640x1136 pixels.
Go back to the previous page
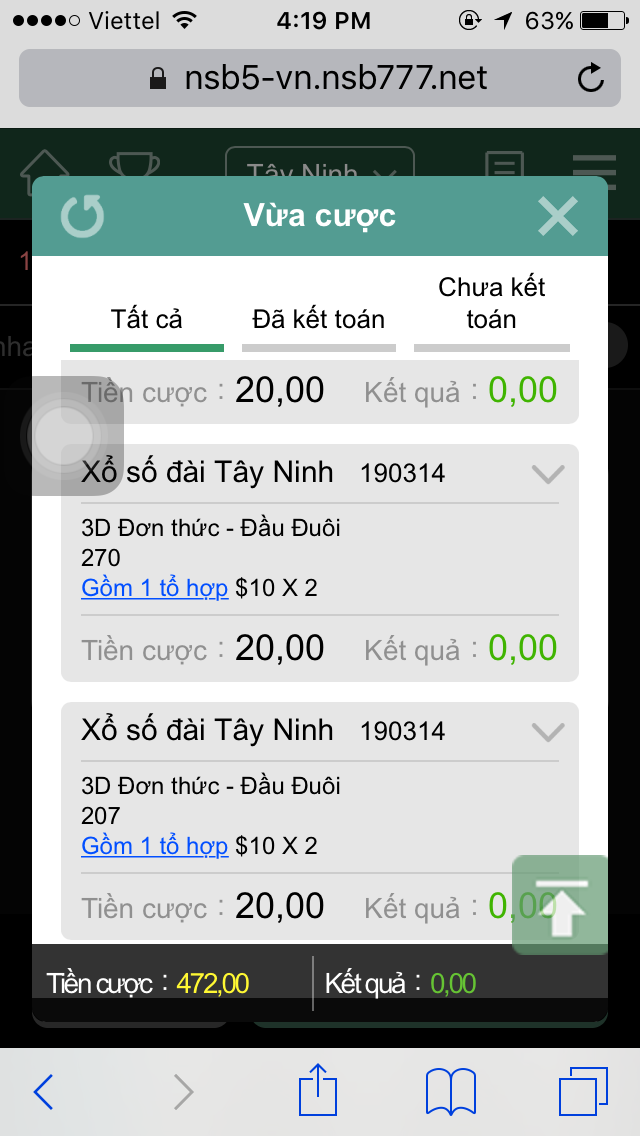click(44, 1092)
